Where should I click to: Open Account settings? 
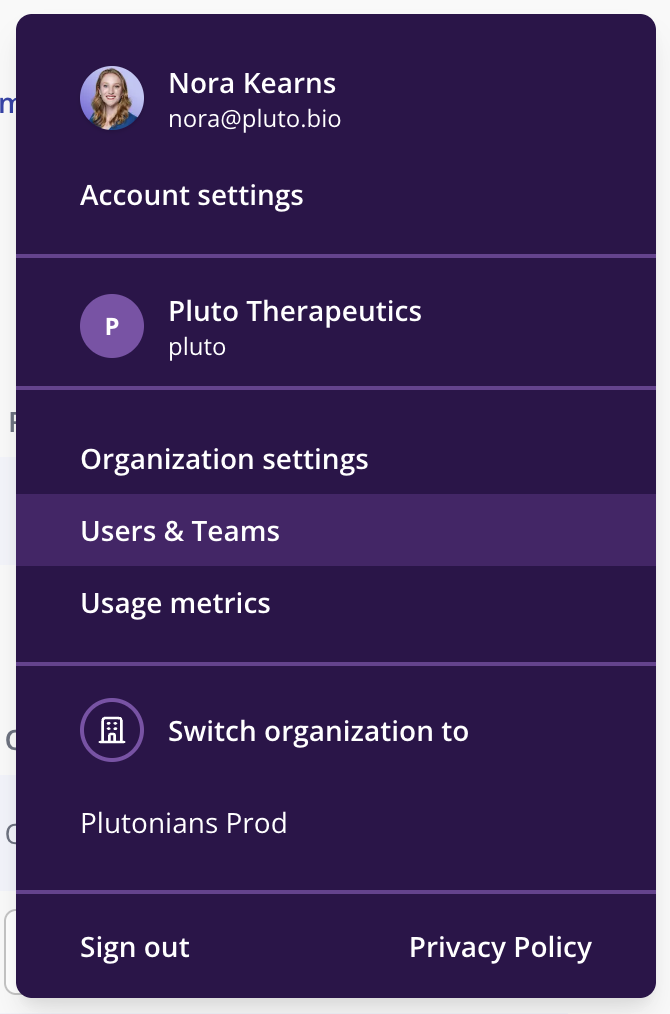point(192,195)
